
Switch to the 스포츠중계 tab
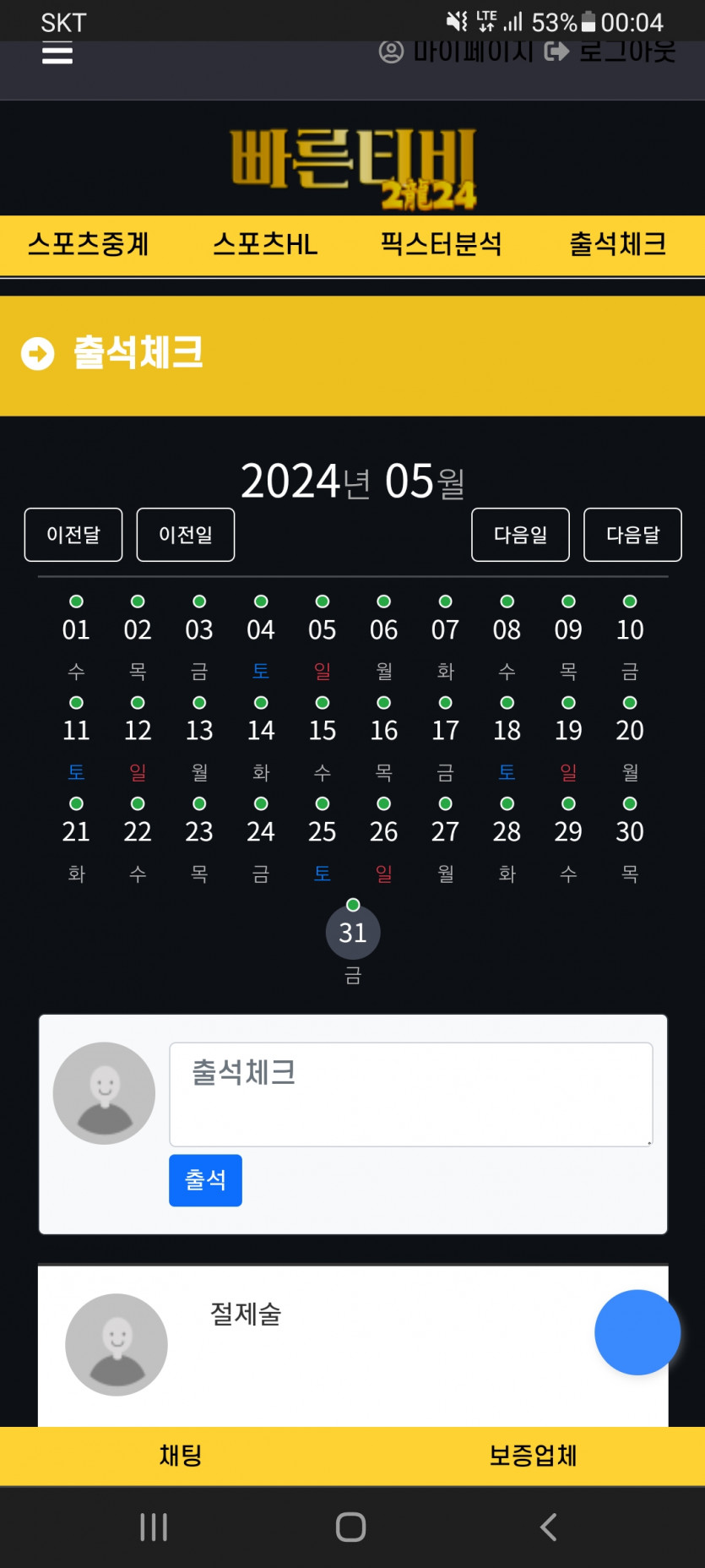[x=89, y=244]
